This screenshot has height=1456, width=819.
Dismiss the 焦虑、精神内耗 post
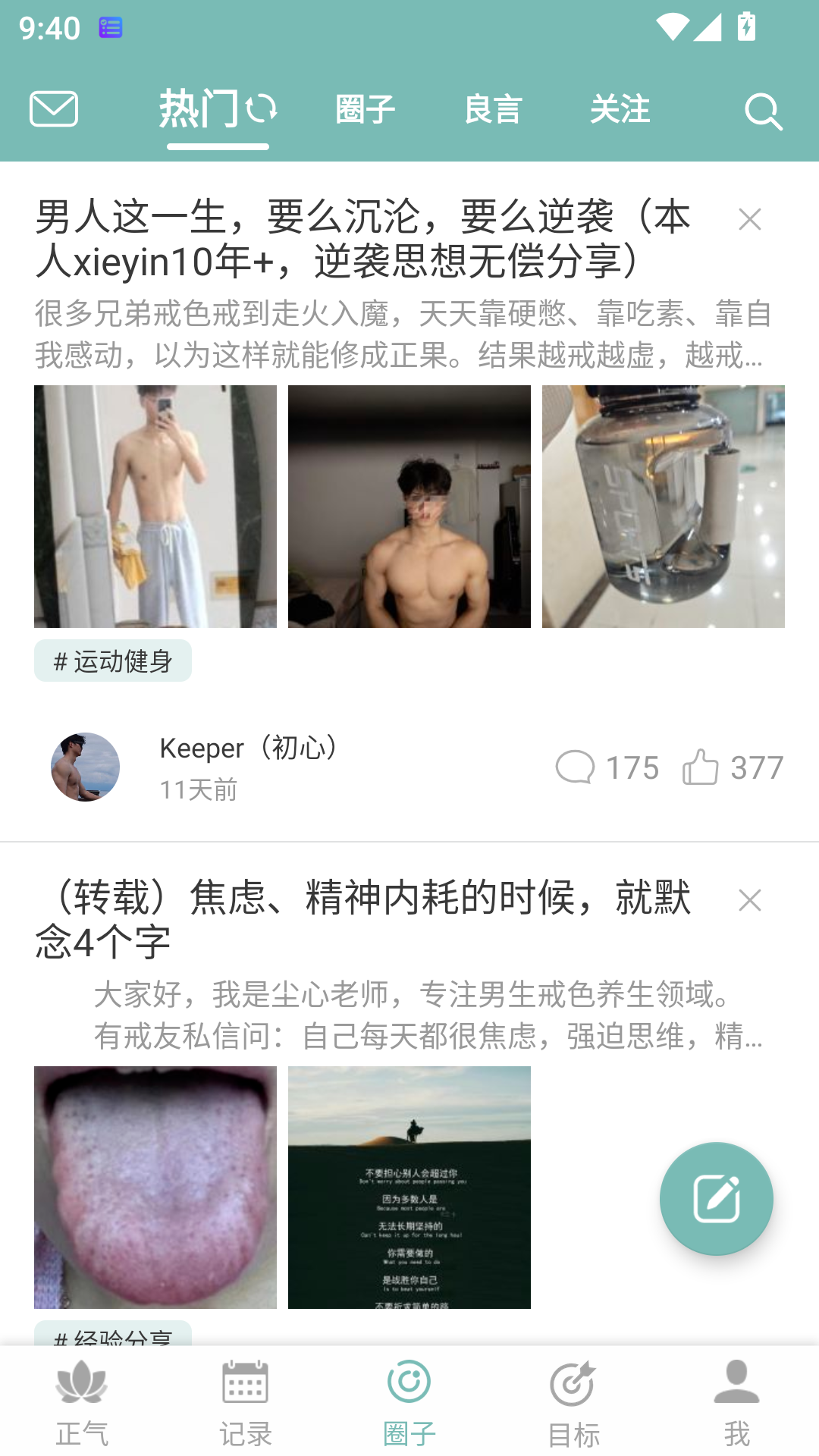(x=749, y=900)
